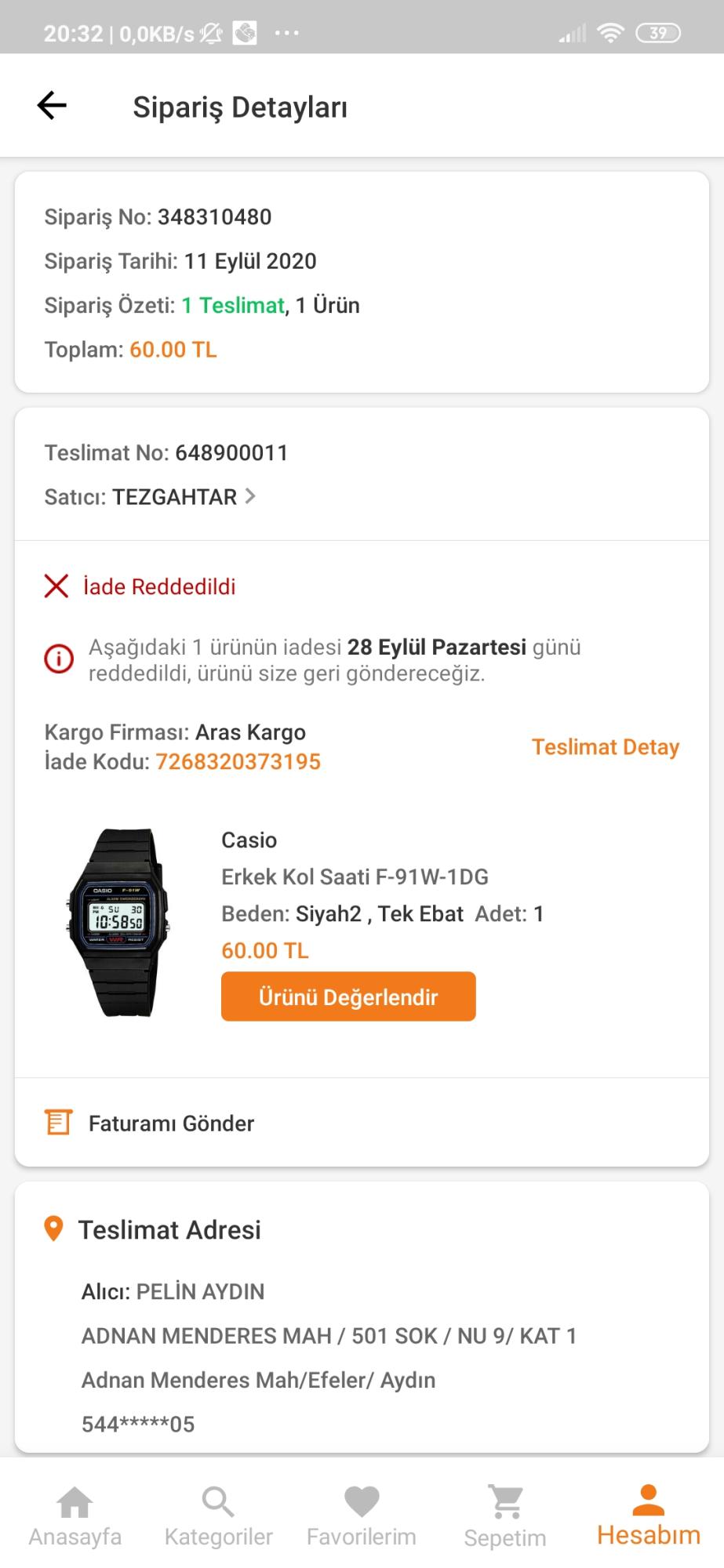
Task: Switch to the Hesabım tab
Action: click(x=649, y=1515)
